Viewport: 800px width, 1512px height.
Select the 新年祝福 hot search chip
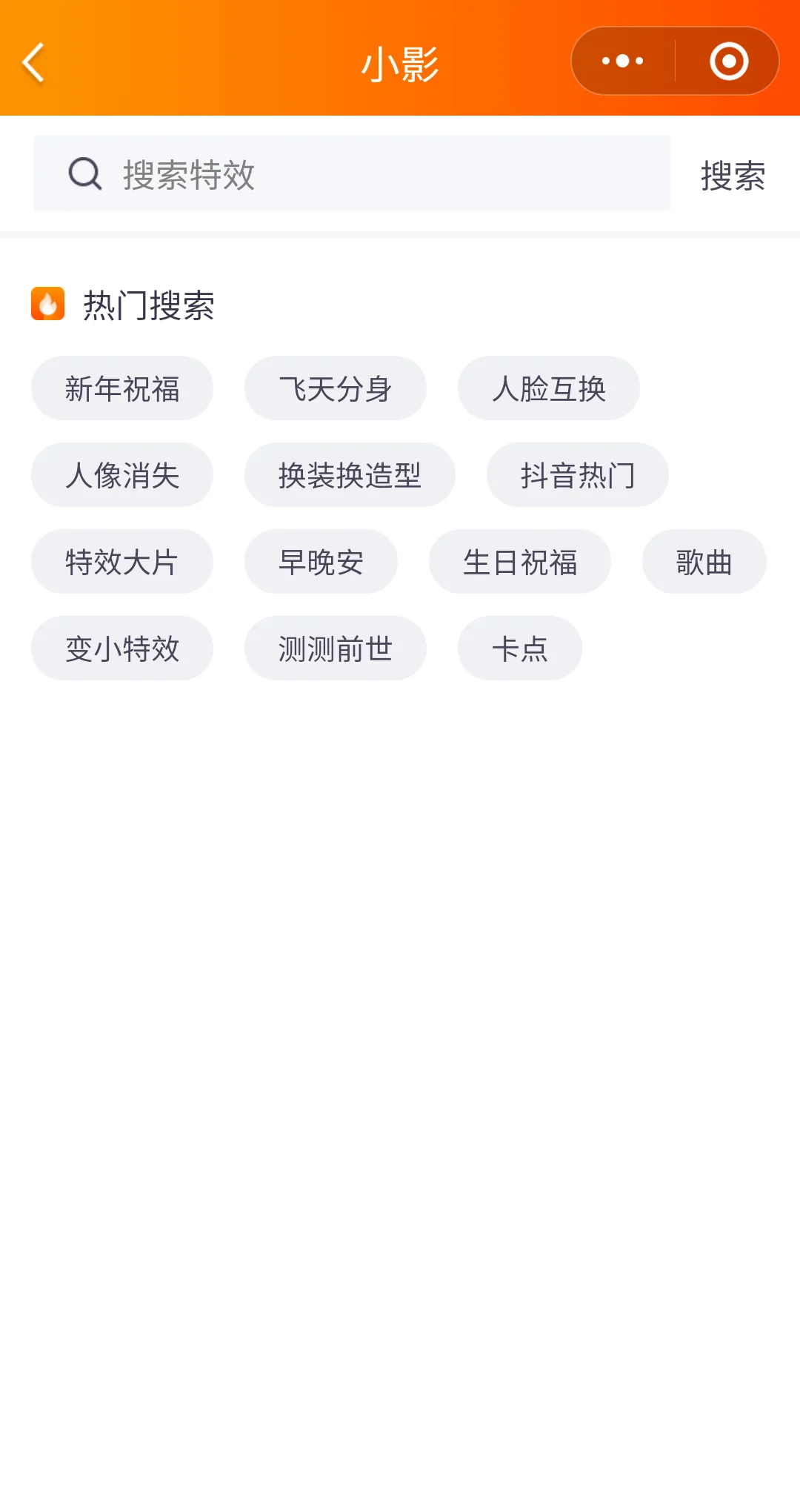coord(122,388)
